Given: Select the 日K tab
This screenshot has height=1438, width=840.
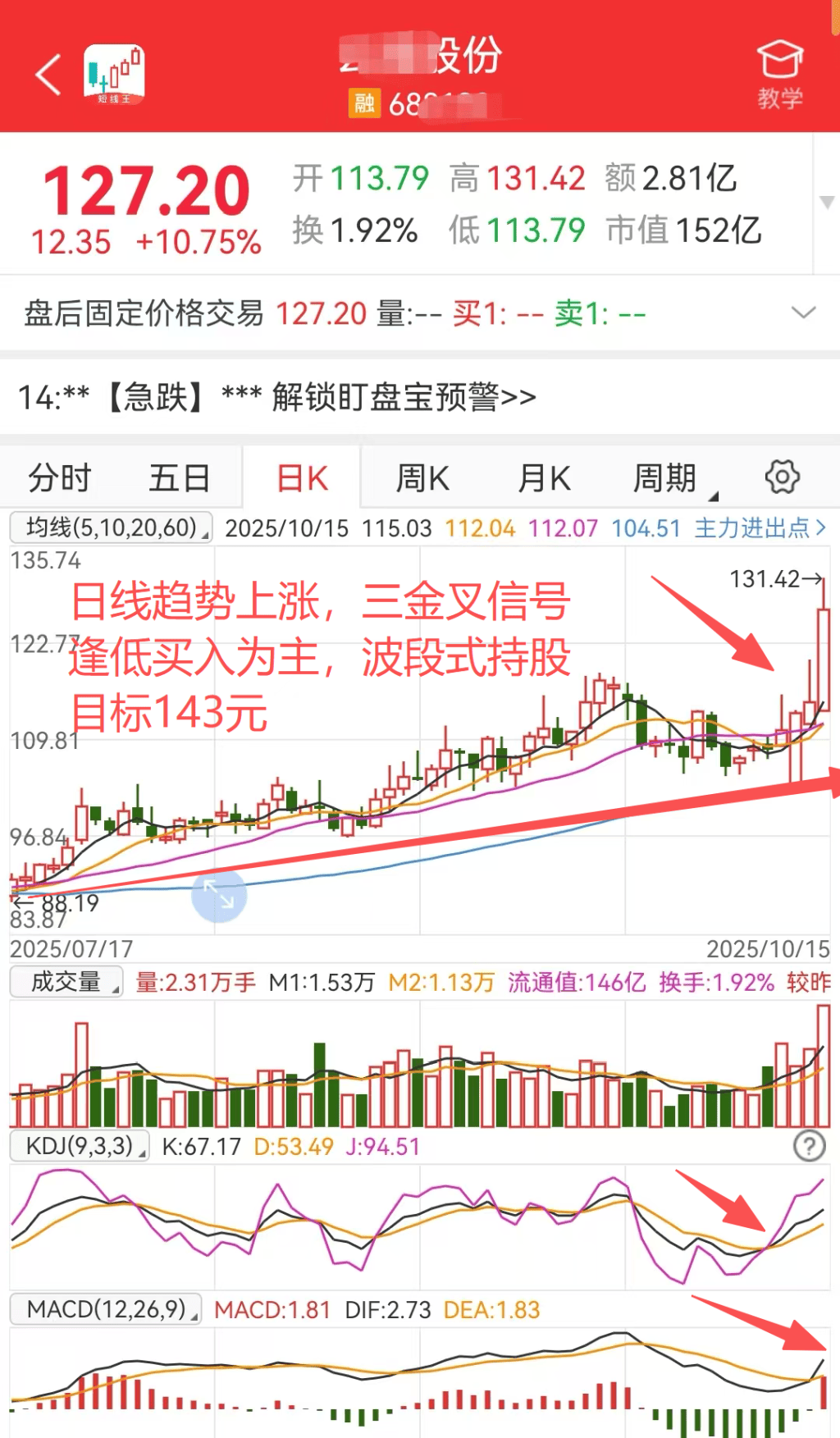Looking at the screenshot, I should coord(302,477).
